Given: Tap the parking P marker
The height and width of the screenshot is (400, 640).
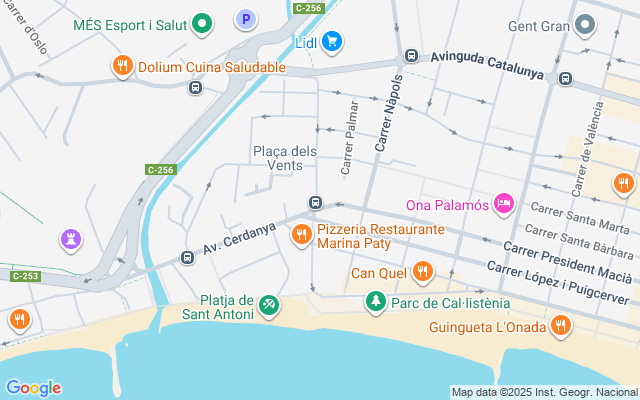Looking at the screenshot, I should 245,19.
